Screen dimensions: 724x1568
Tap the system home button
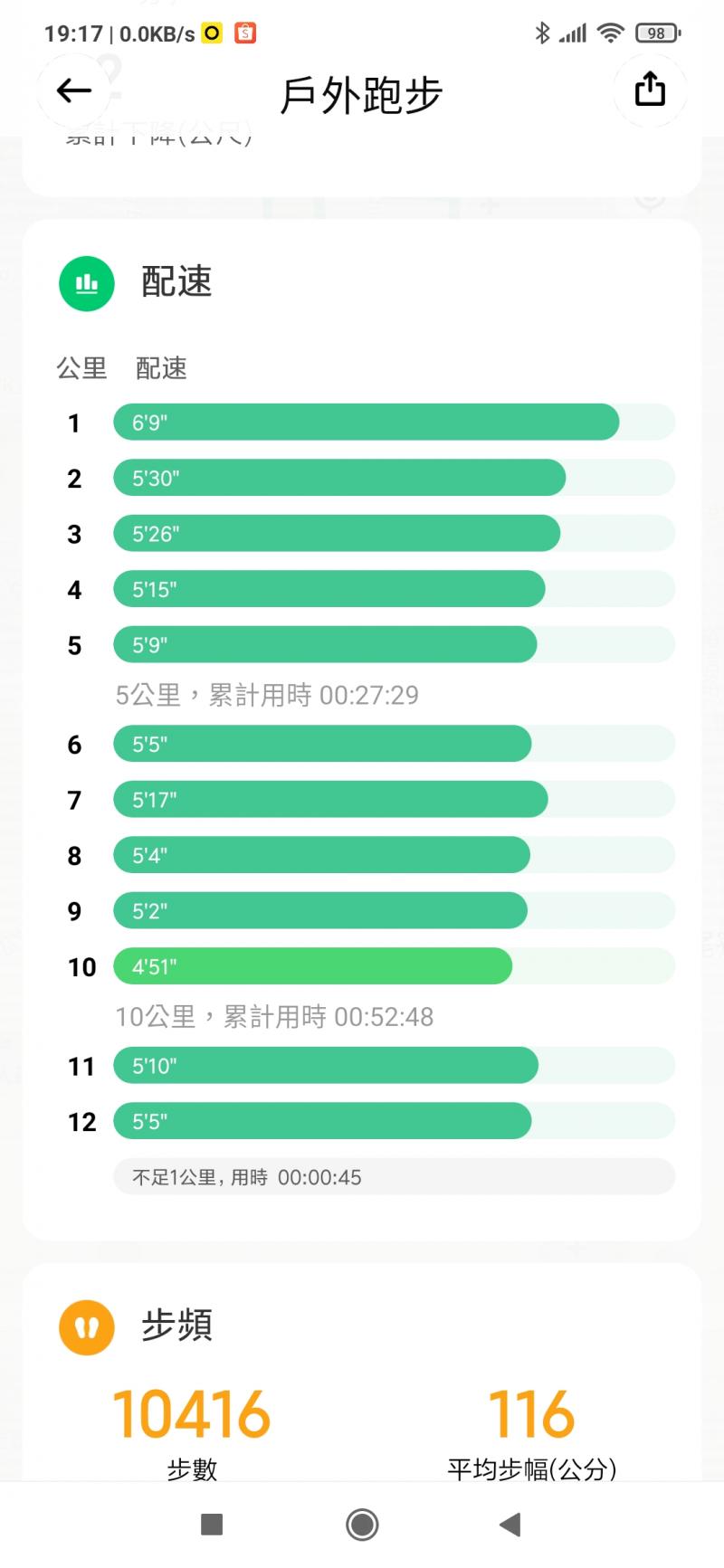tap(362, 1525)
